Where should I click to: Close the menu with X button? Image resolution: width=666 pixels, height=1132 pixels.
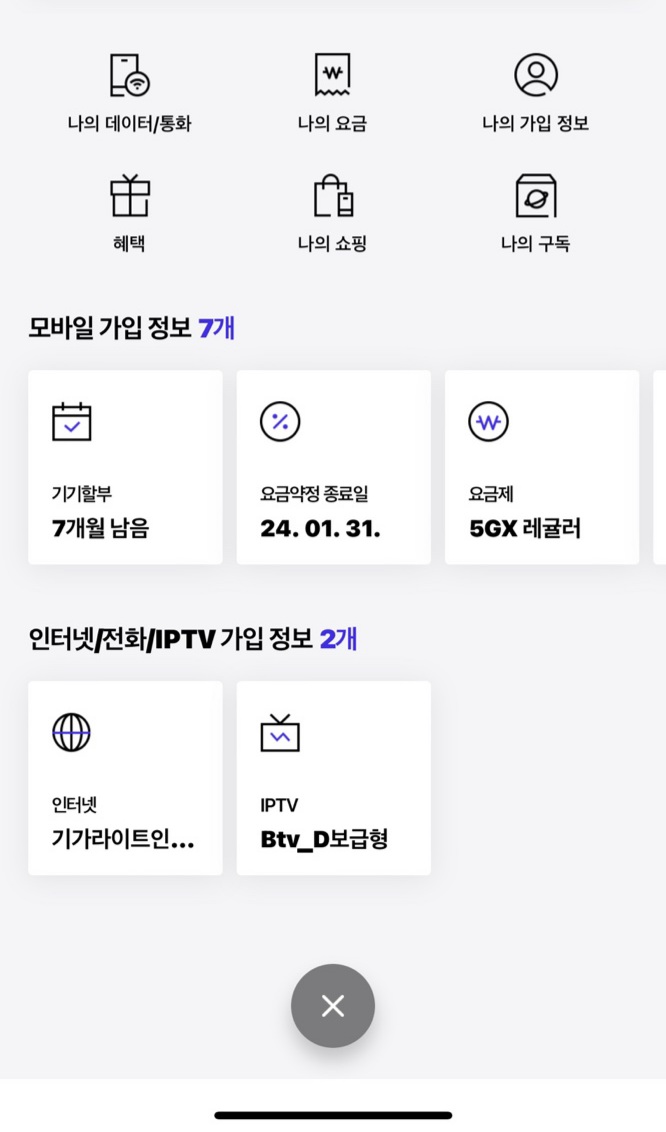(333, 1006)
